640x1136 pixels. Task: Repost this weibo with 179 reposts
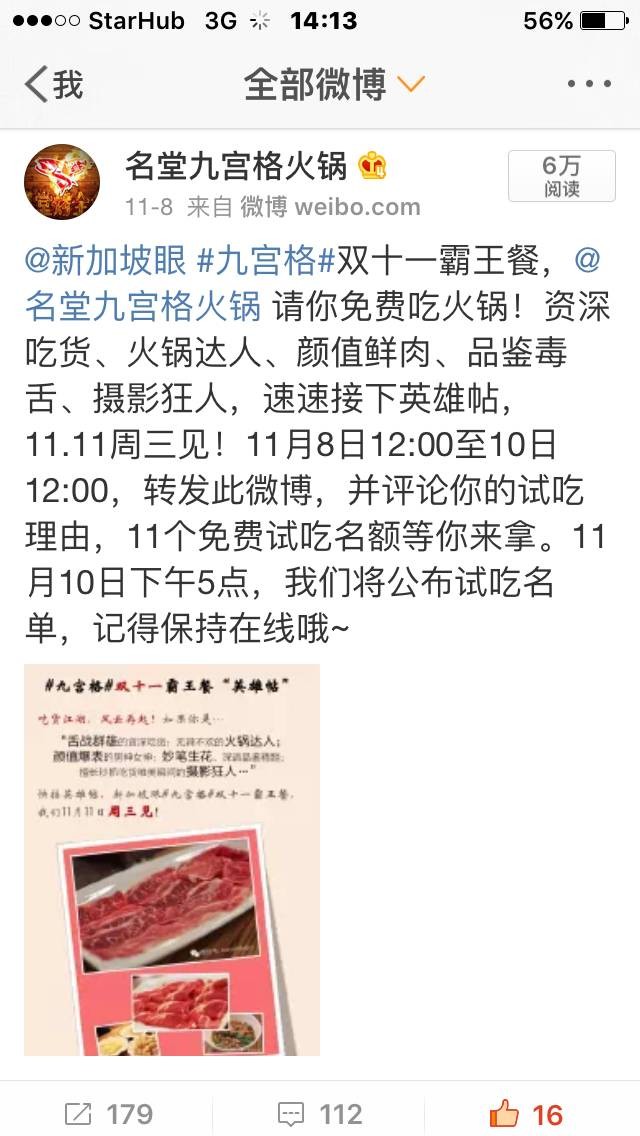tap(108, 1113)
